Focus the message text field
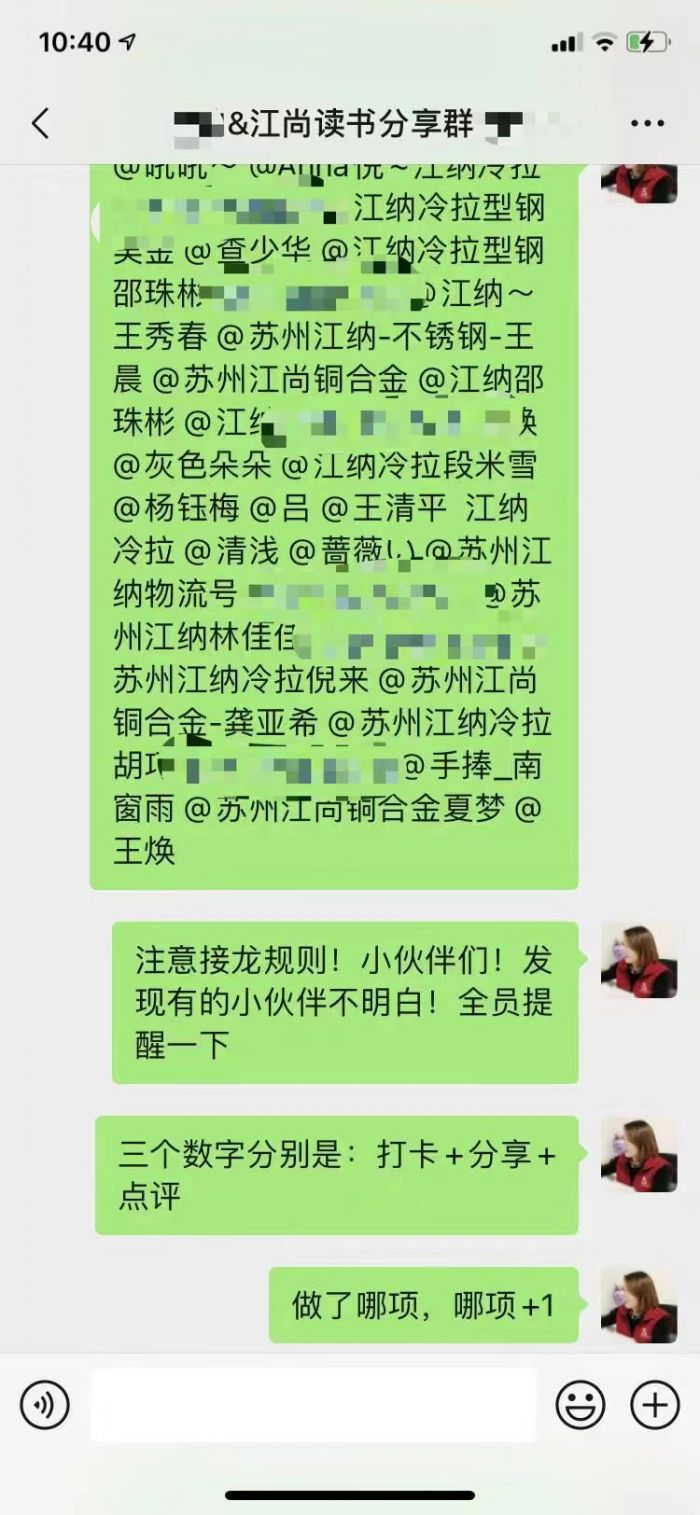The height and width of the screenshot is (1515, 700). pos(312,1405)
